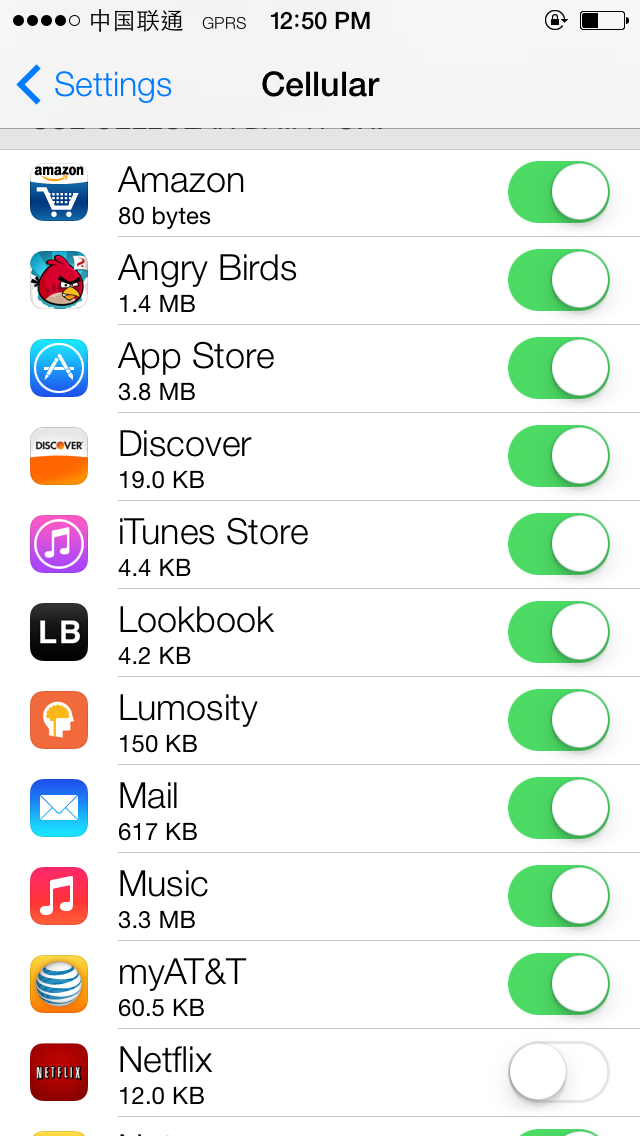Image resolution: width=640 pixels, height=1136 pixels.
Task: Disable iTunes Store cellular data
Action: (558, 544)
